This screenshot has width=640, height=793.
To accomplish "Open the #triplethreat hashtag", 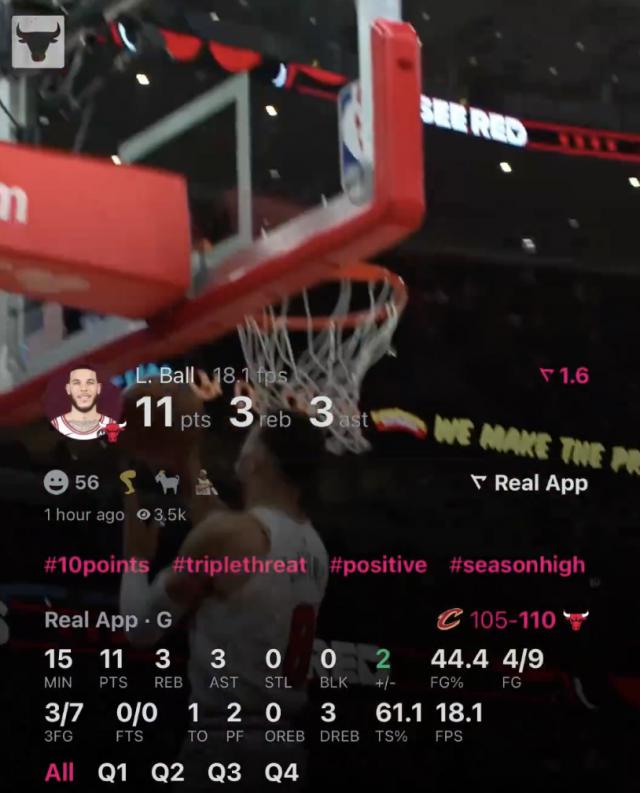I will [x=240, y=565].
